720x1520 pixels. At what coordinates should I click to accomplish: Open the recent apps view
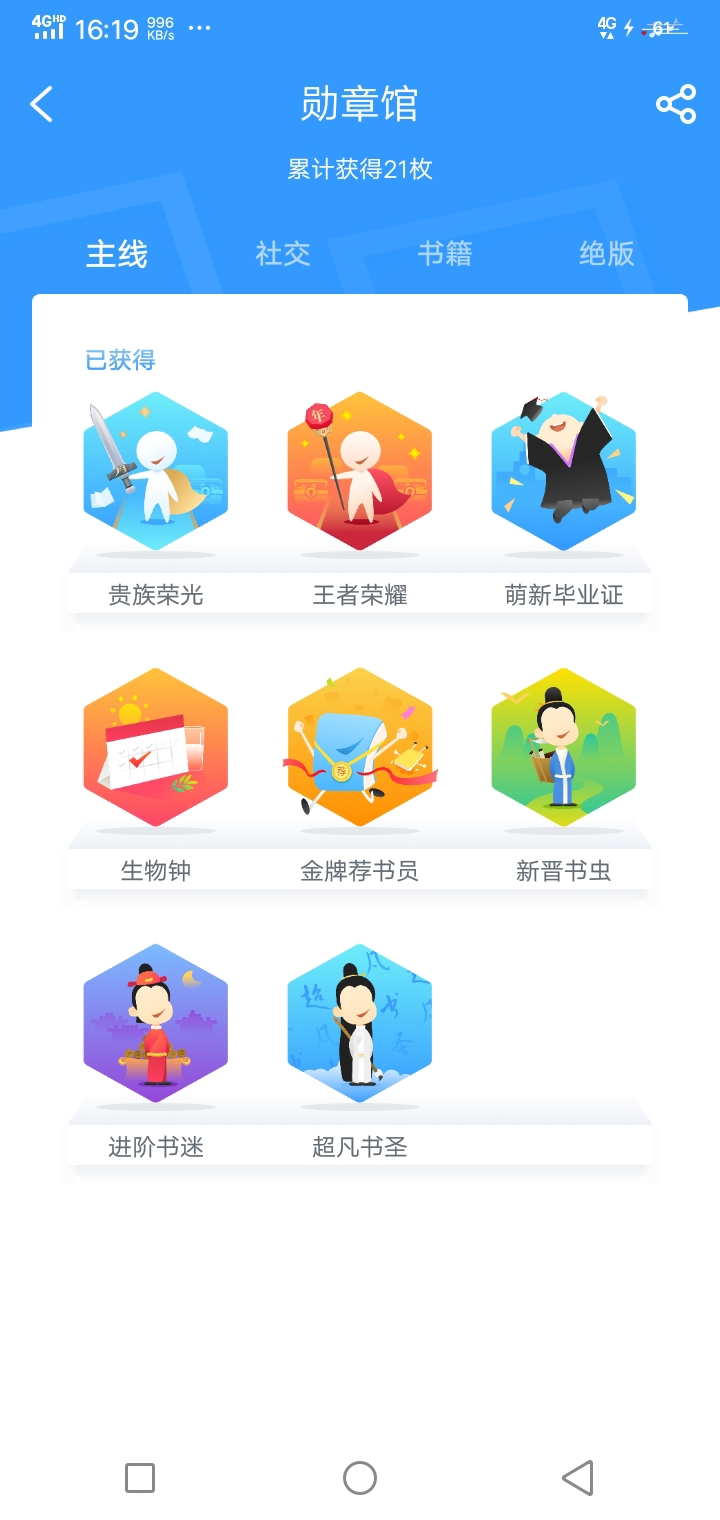point(140,1478)
